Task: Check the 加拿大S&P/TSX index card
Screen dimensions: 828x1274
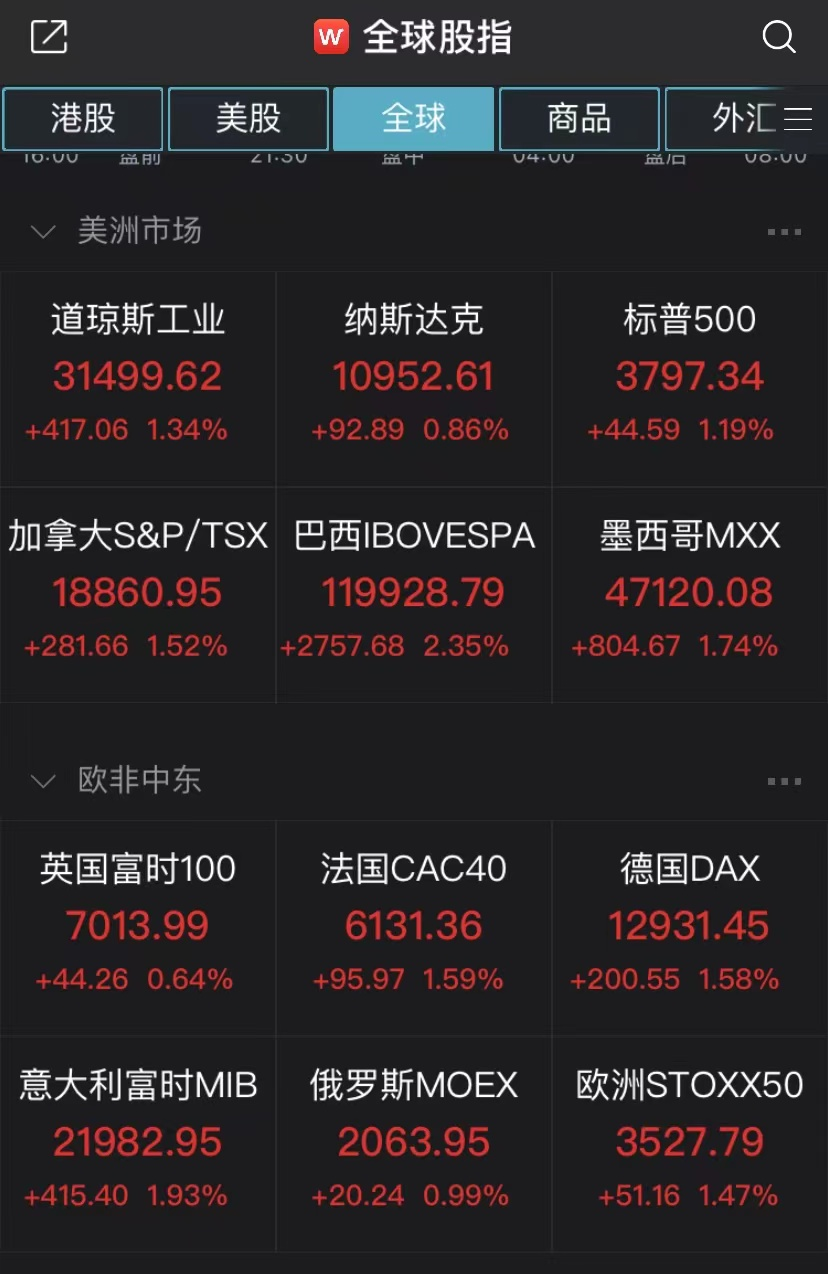Action: click(138, 594)
